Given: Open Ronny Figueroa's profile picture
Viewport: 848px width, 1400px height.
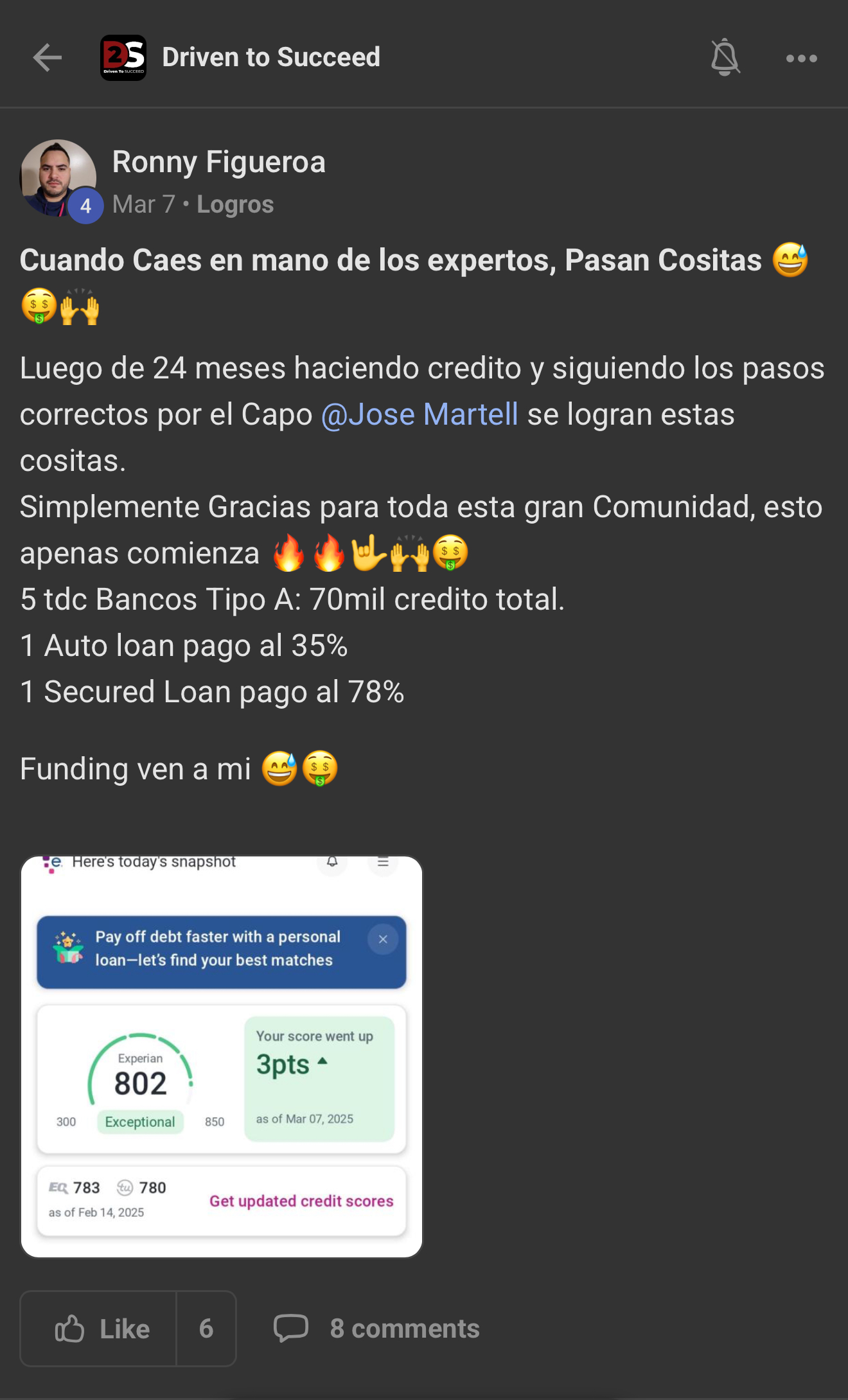Looking at the screenshot, I should click(58, 178).
